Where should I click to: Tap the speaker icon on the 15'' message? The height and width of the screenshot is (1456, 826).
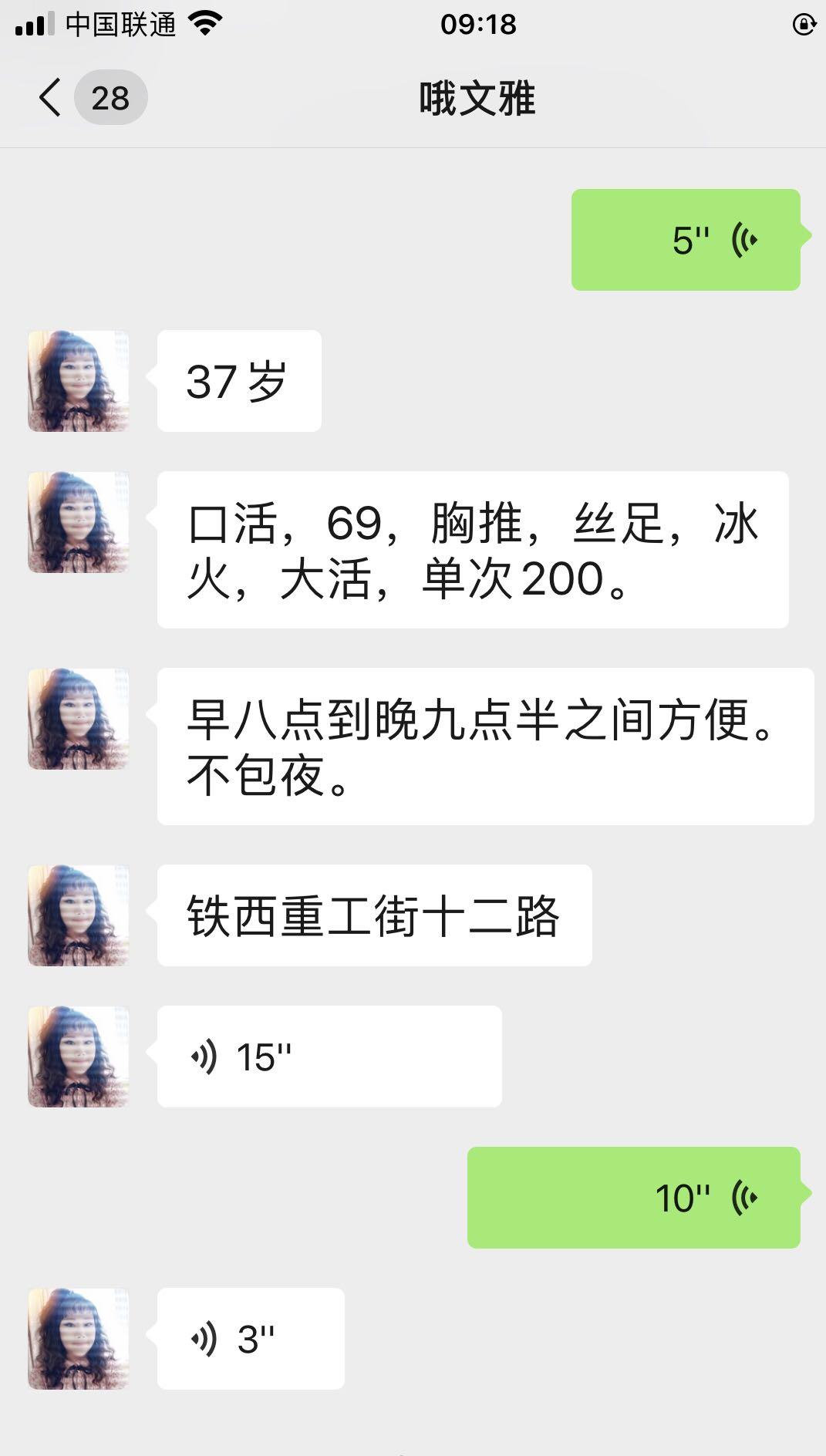pos(204,1056)
